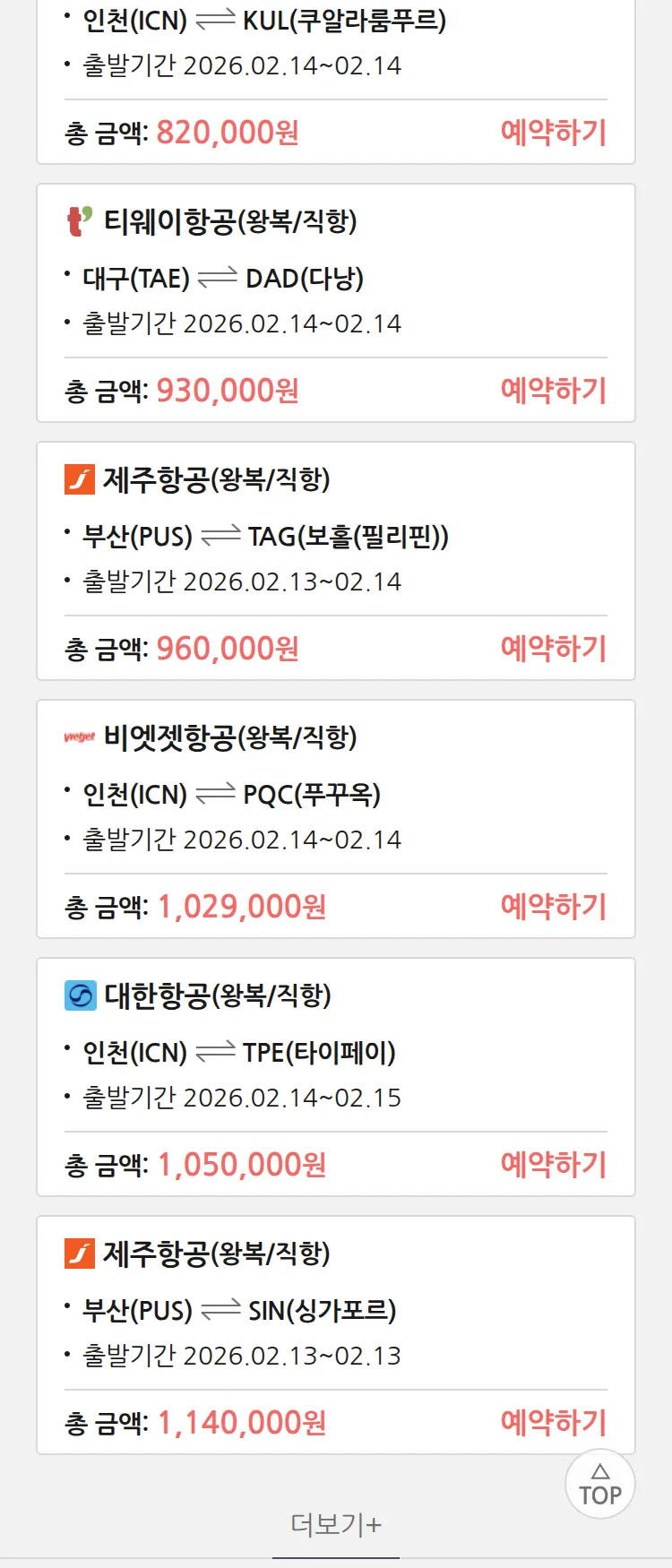Tap 예약하기 for the 820,000원 KUL flight

coord(553,133)
